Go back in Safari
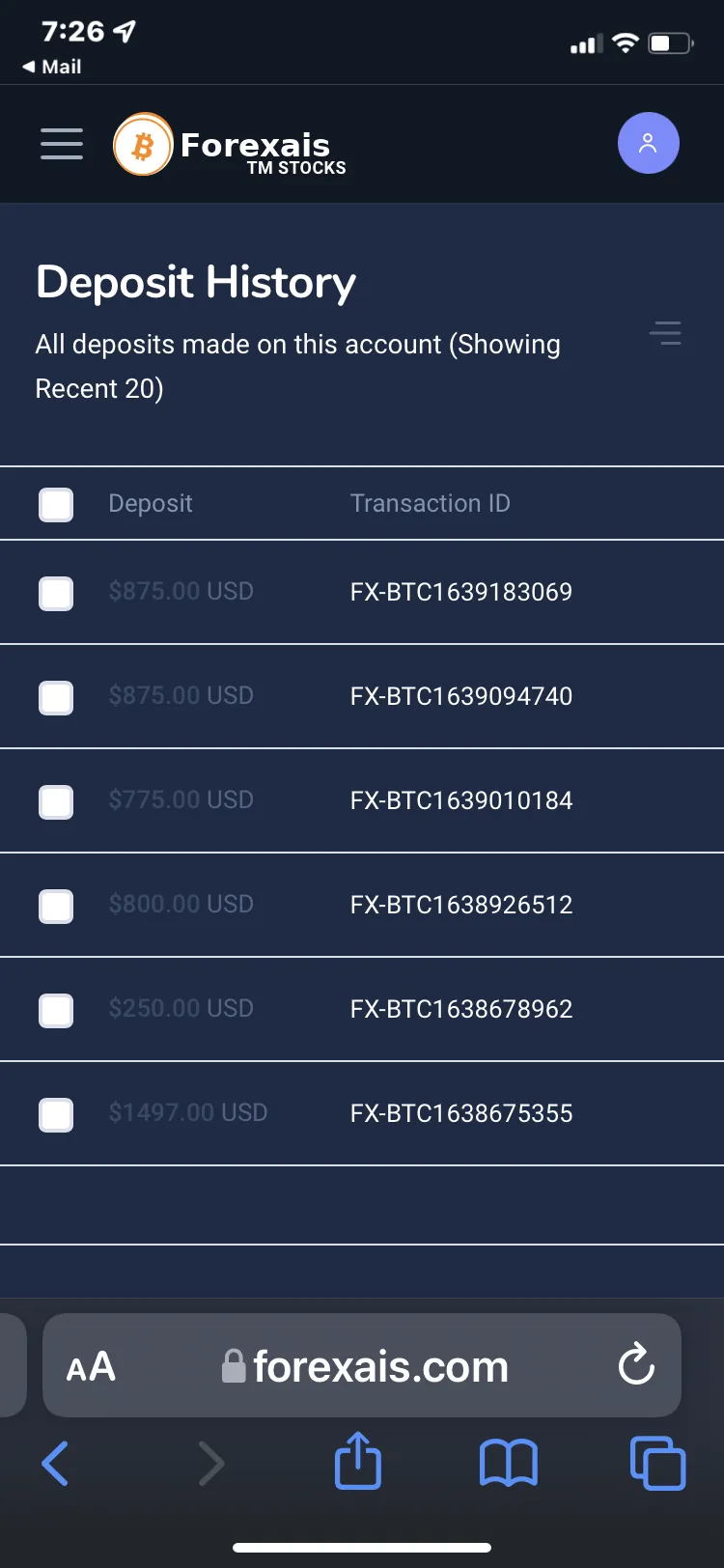Screen dimensions: 724x1568 pos(55,1463)
